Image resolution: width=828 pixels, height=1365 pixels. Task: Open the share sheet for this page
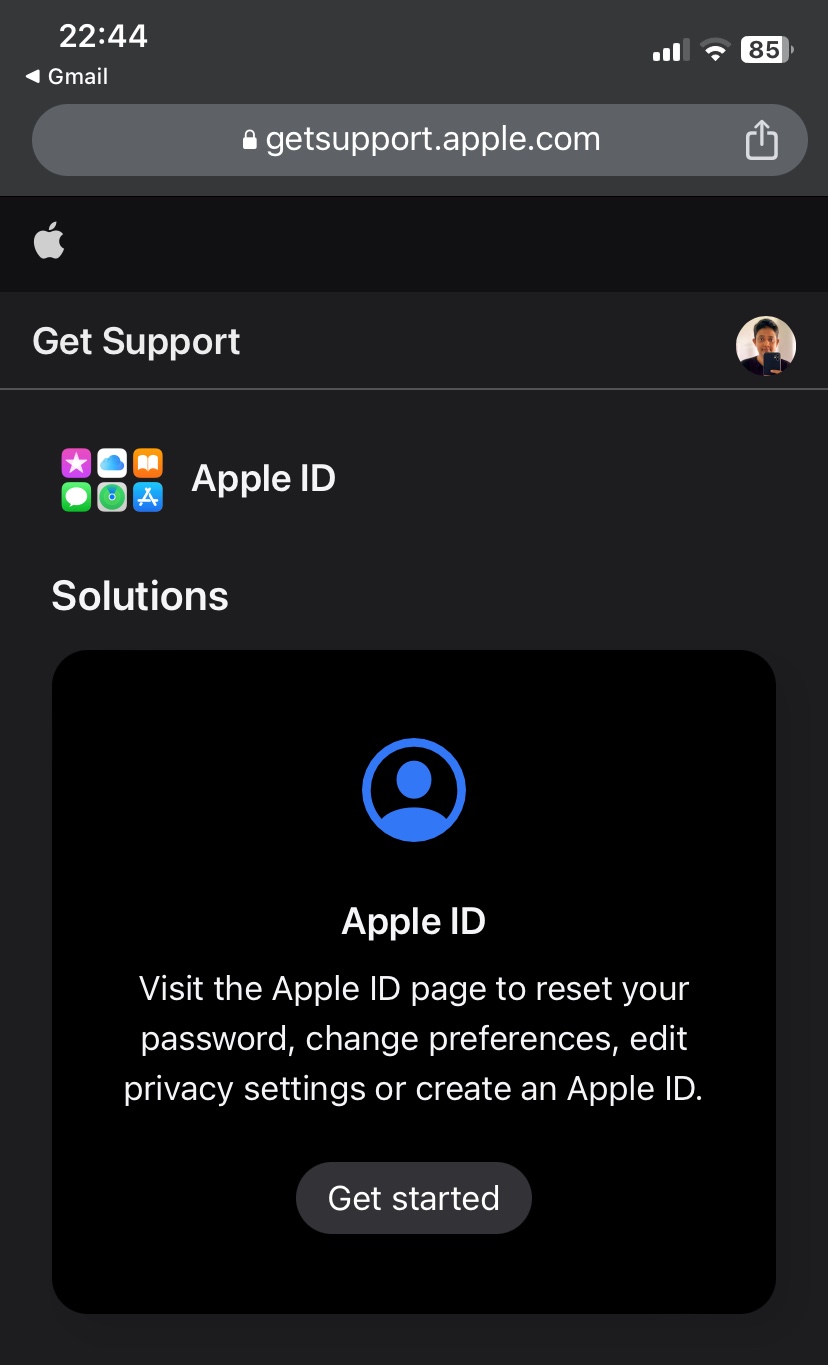point(761,140)
